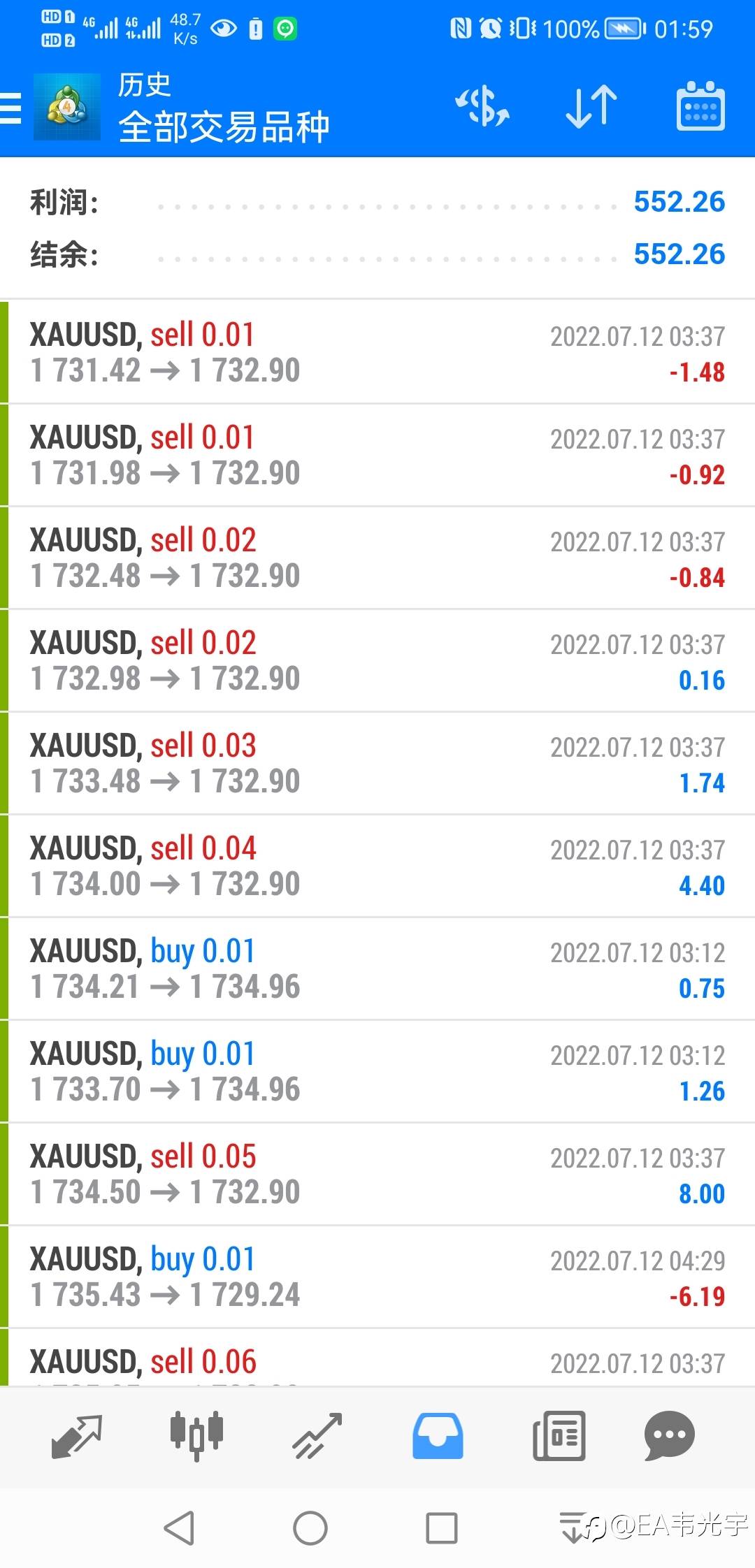This screenshot has width=755, height=1568.
Task: Change the history sort order
Action: tap(591, 107)
